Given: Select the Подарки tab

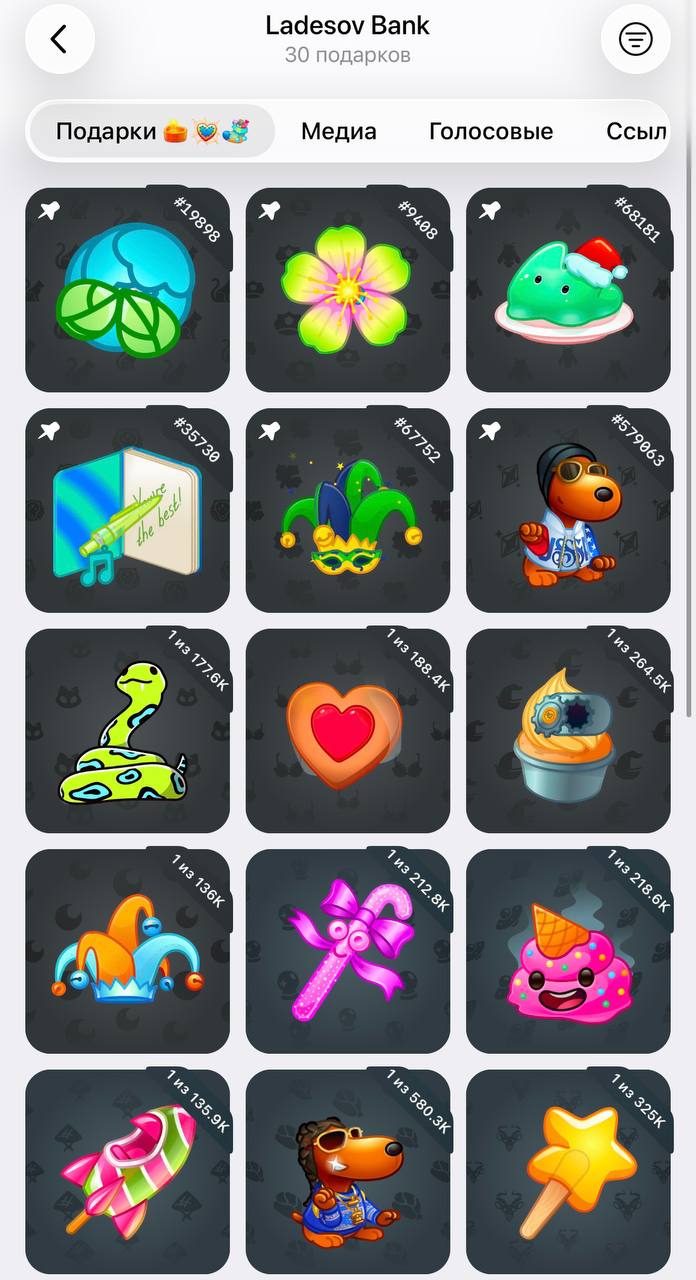Looking at the screenshot, I should click(151, 131).
